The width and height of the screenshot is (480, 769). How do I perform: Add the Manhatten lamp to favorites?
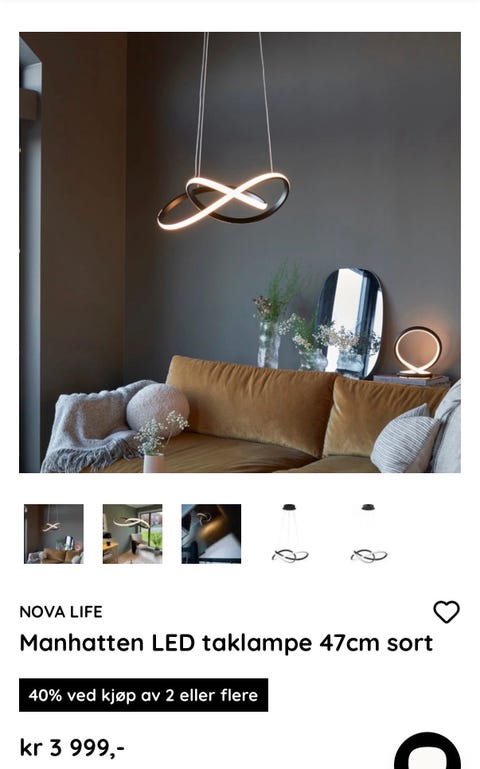446,612
